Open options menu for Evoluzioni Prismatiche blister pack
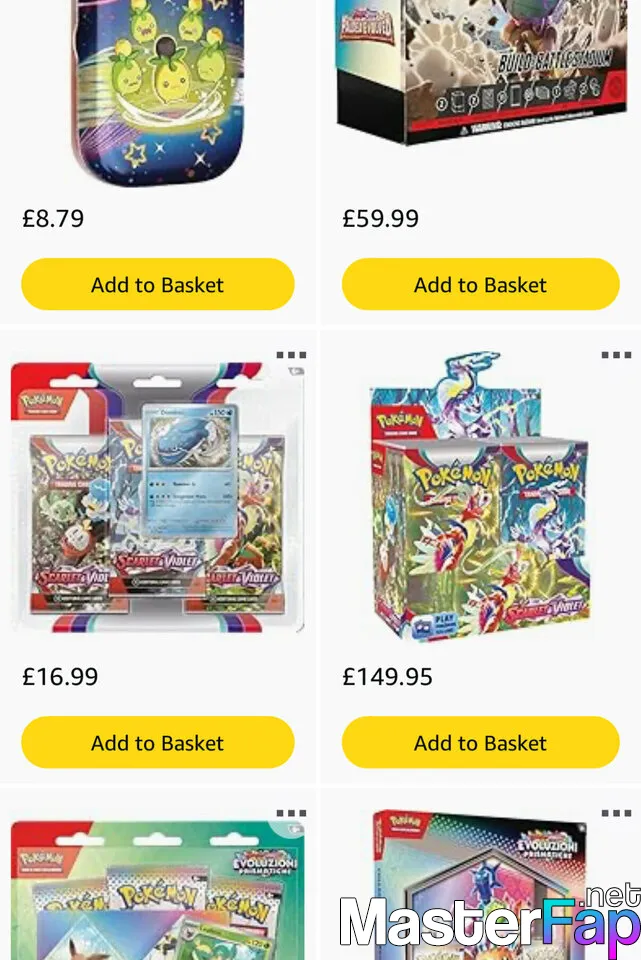 point(291,814)
